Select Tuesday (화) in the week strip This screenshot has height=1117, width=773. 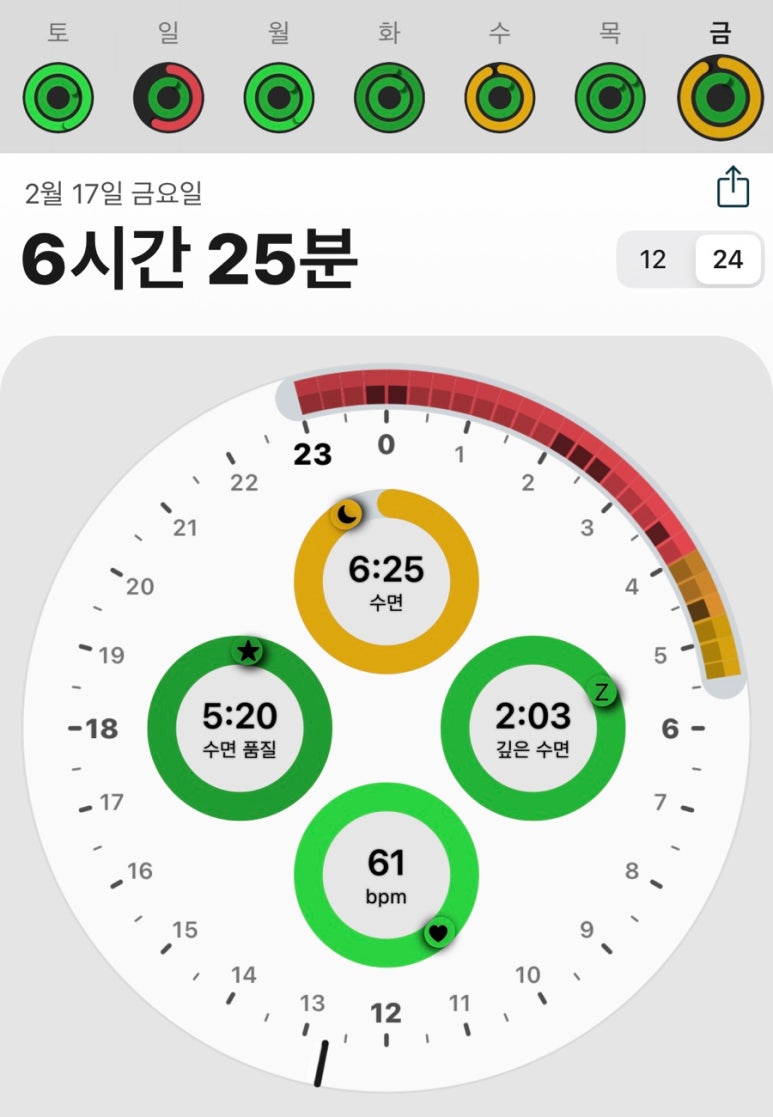[389, 99]
